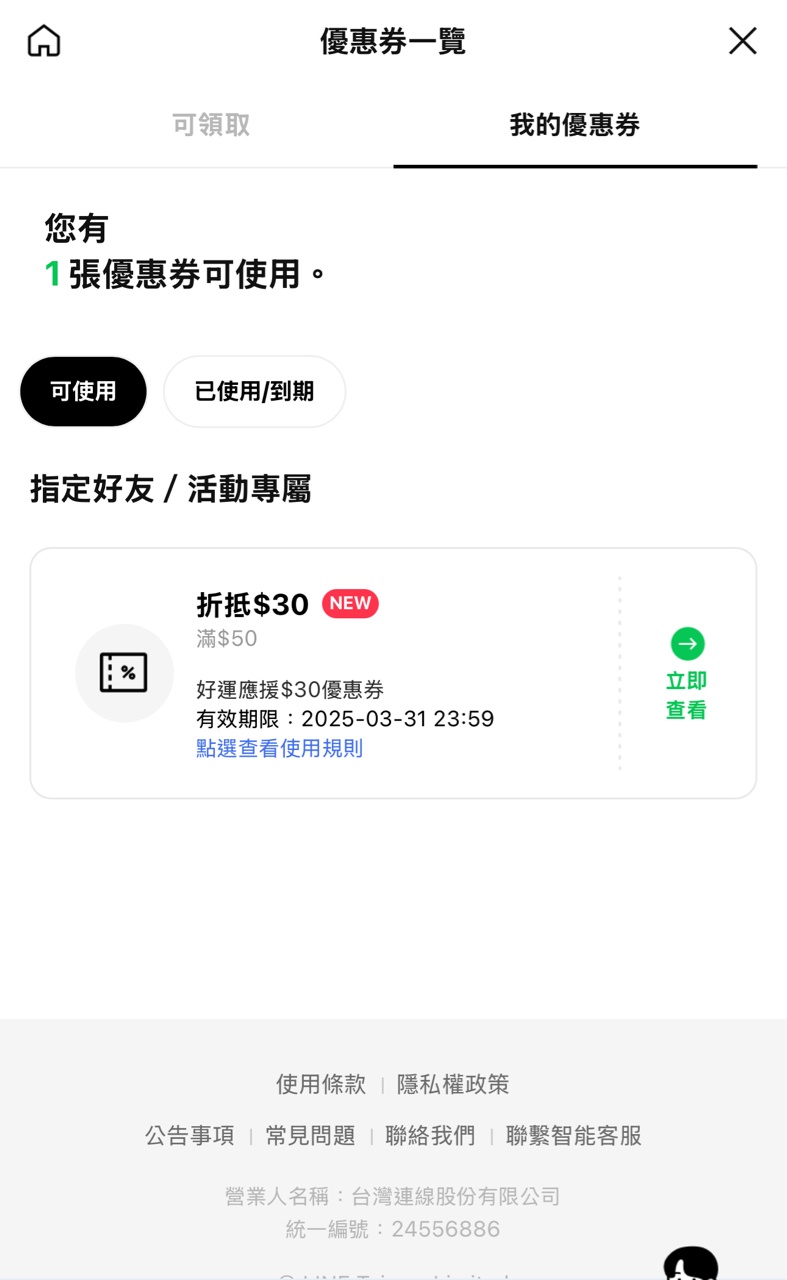Show 可使用 coupons
The image size is (787, 1280).
pyautogui.click(x=83, y=391)
